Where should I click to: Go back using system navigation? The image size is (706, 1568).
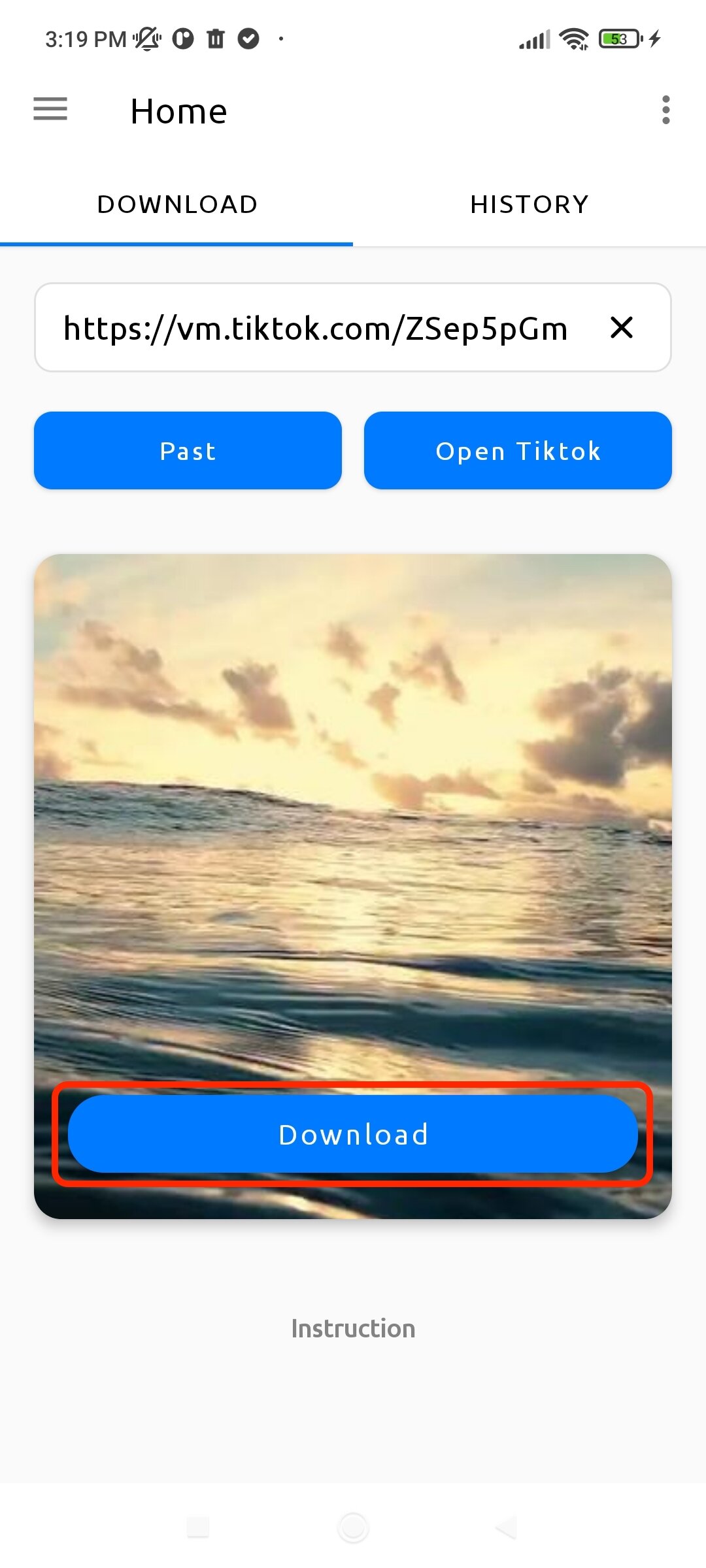pyautogui.click(x=507, y=1527)
